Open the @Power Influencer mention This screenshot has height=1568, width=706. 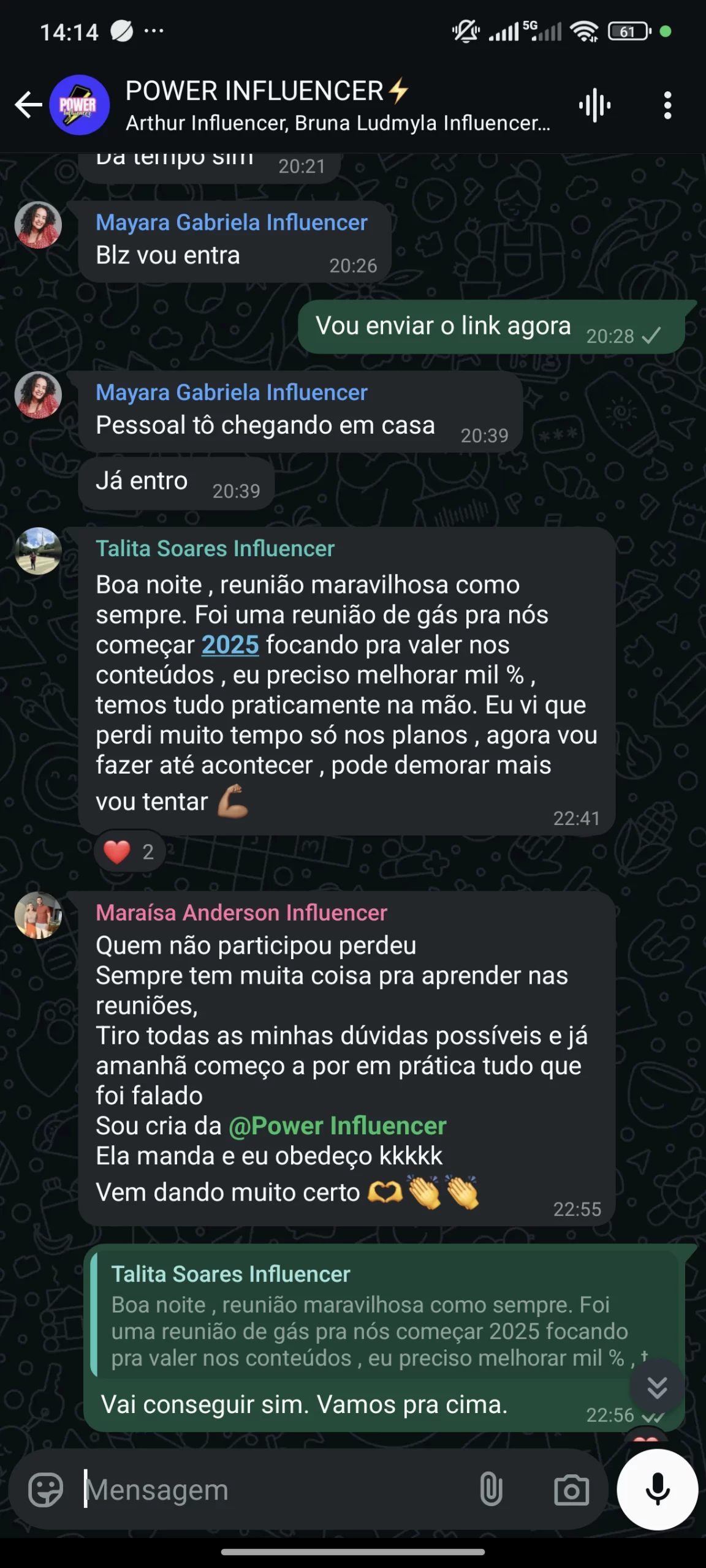(x=337, y=1126)
